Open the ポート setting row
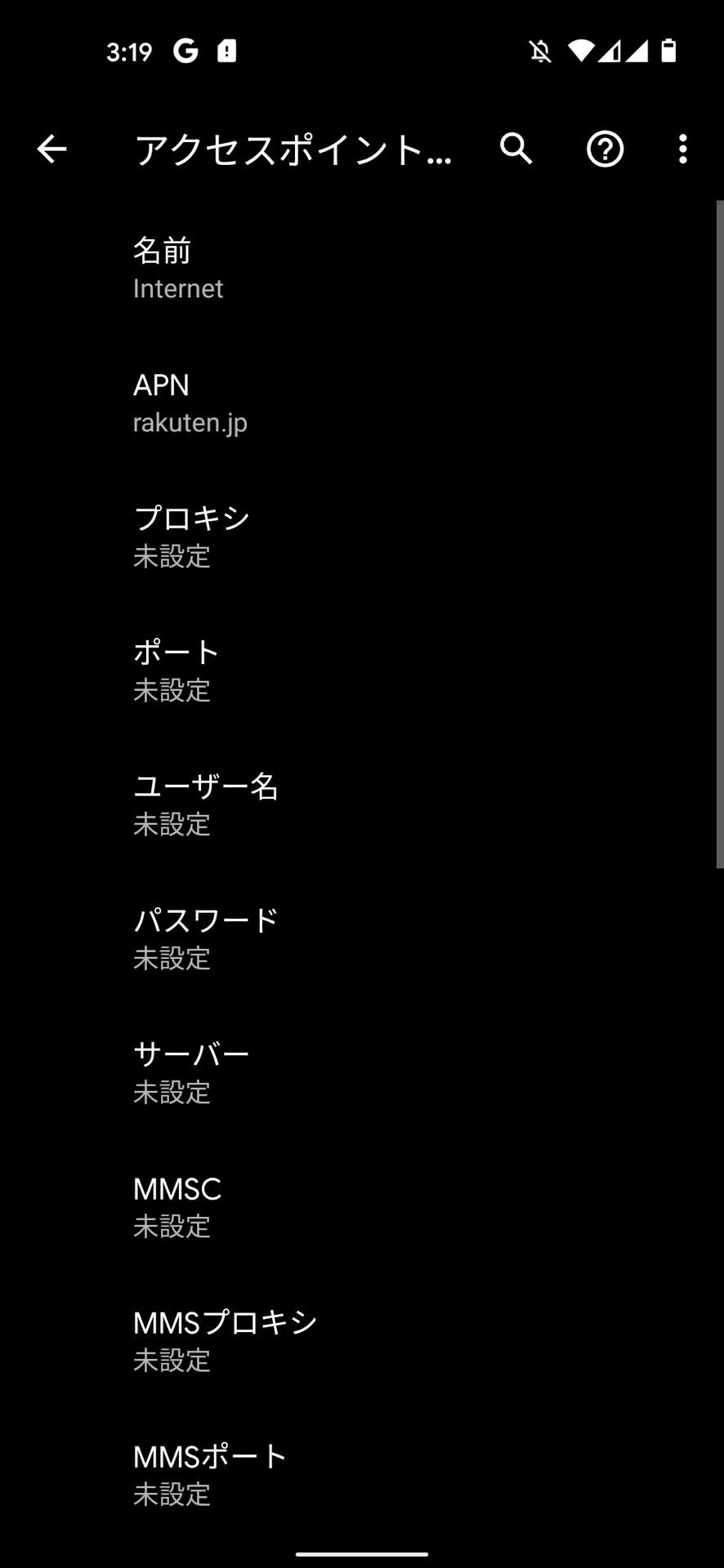This screenshot has height=1568, width=724. [362, 670]
